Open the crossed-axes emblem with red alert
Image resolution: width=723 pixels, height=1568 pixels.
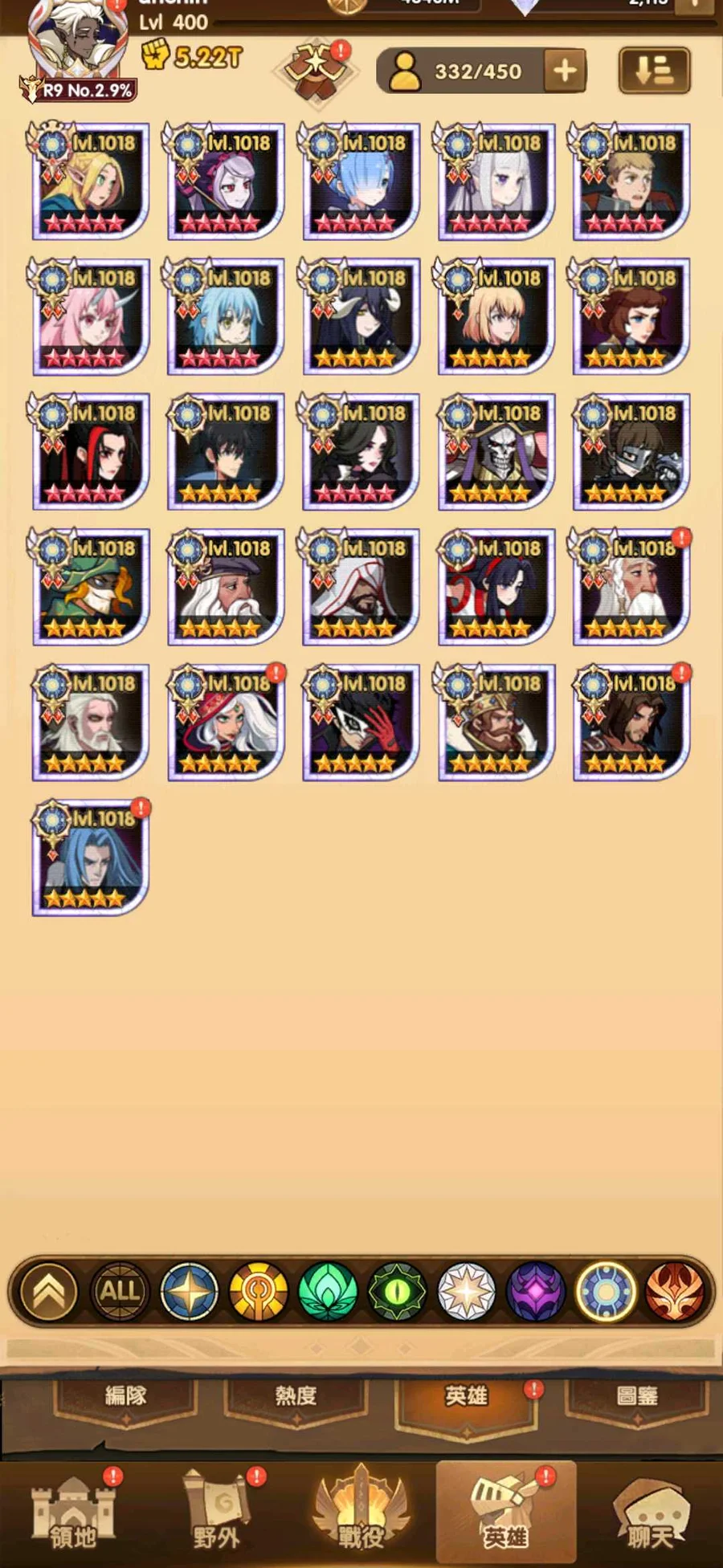click(316, 72)
